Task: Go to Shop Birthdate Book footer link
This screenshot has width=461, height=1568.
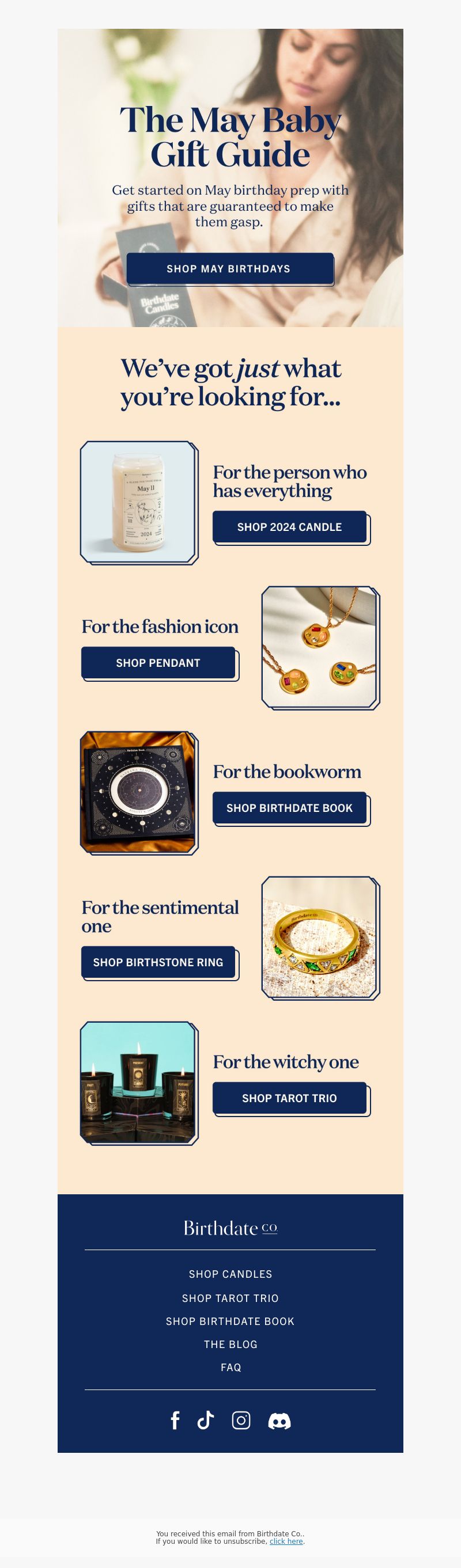Action: (x=230, y=1322)
